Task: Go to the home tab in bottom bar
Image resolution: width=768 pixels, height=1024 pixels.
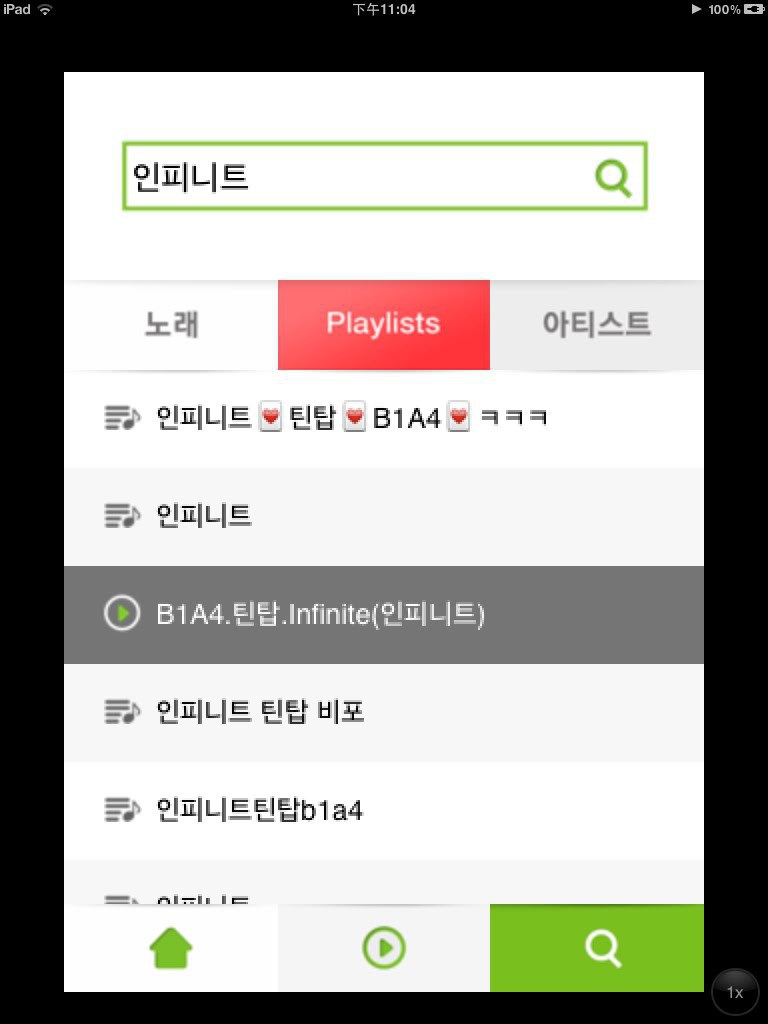Action: point(171,947)
